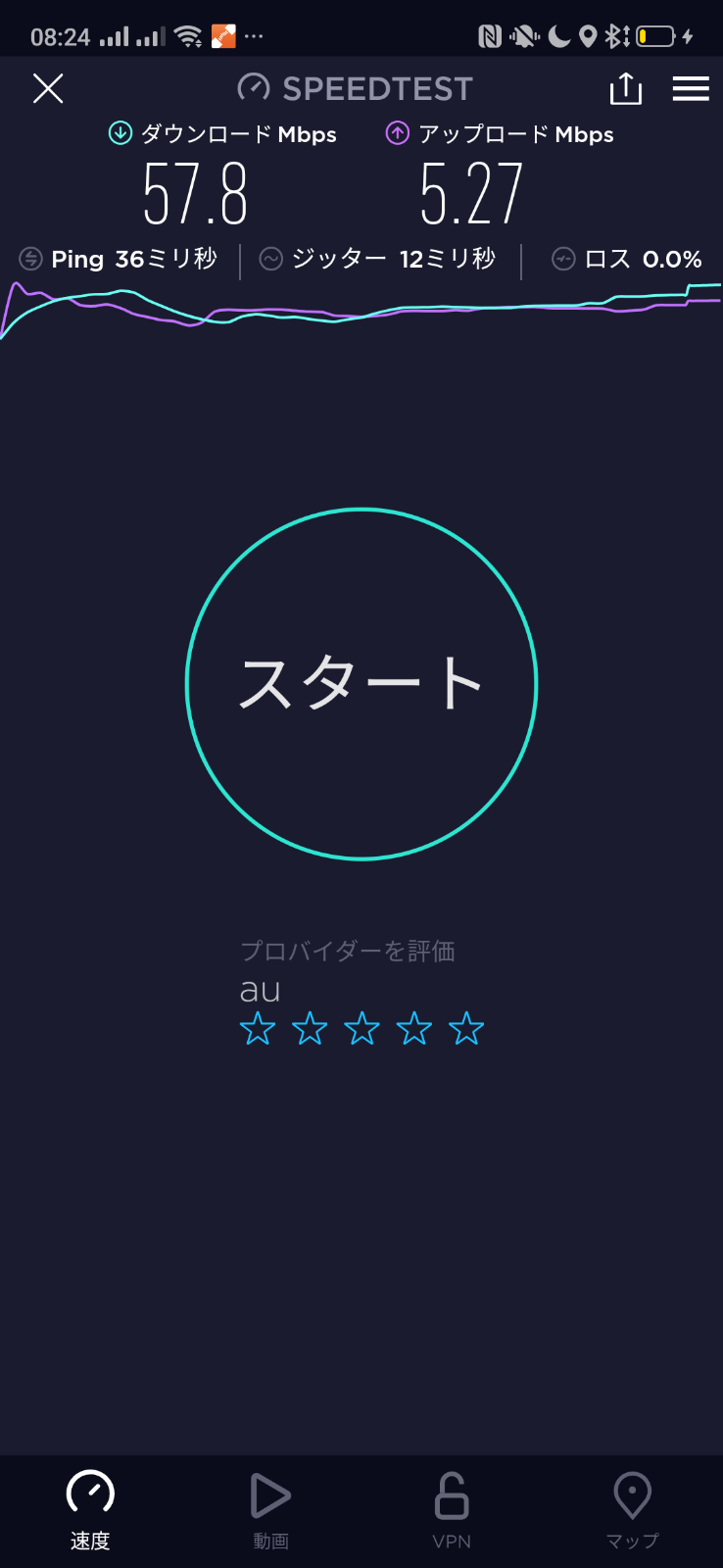Viewport: 723px width, 1568px height.
Task: Open the マップ tab
Action: pyautogui.click(x=633, y=1511)
